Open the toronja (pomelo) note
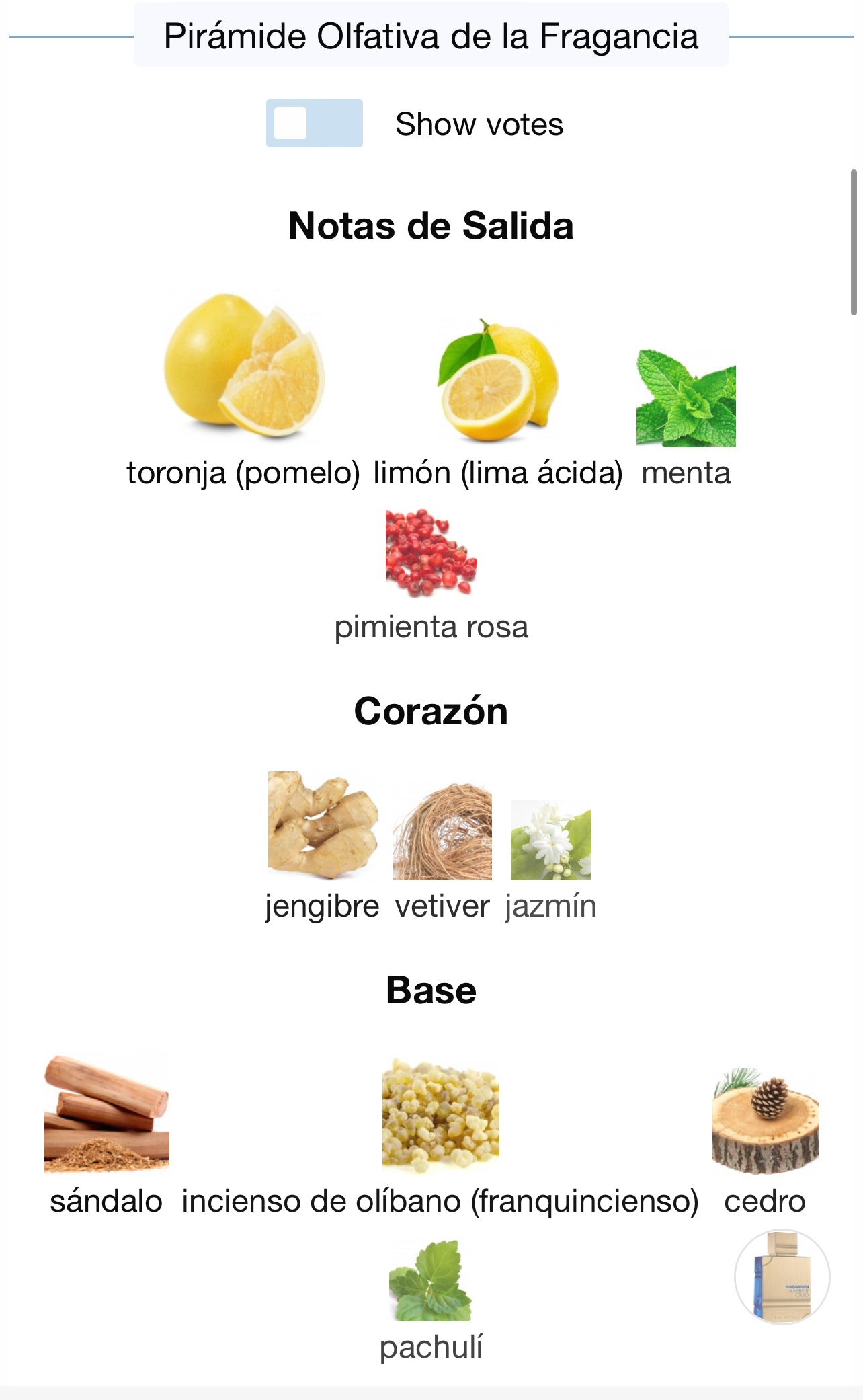This screenshot has width=863, height=1400. point(243,366)
